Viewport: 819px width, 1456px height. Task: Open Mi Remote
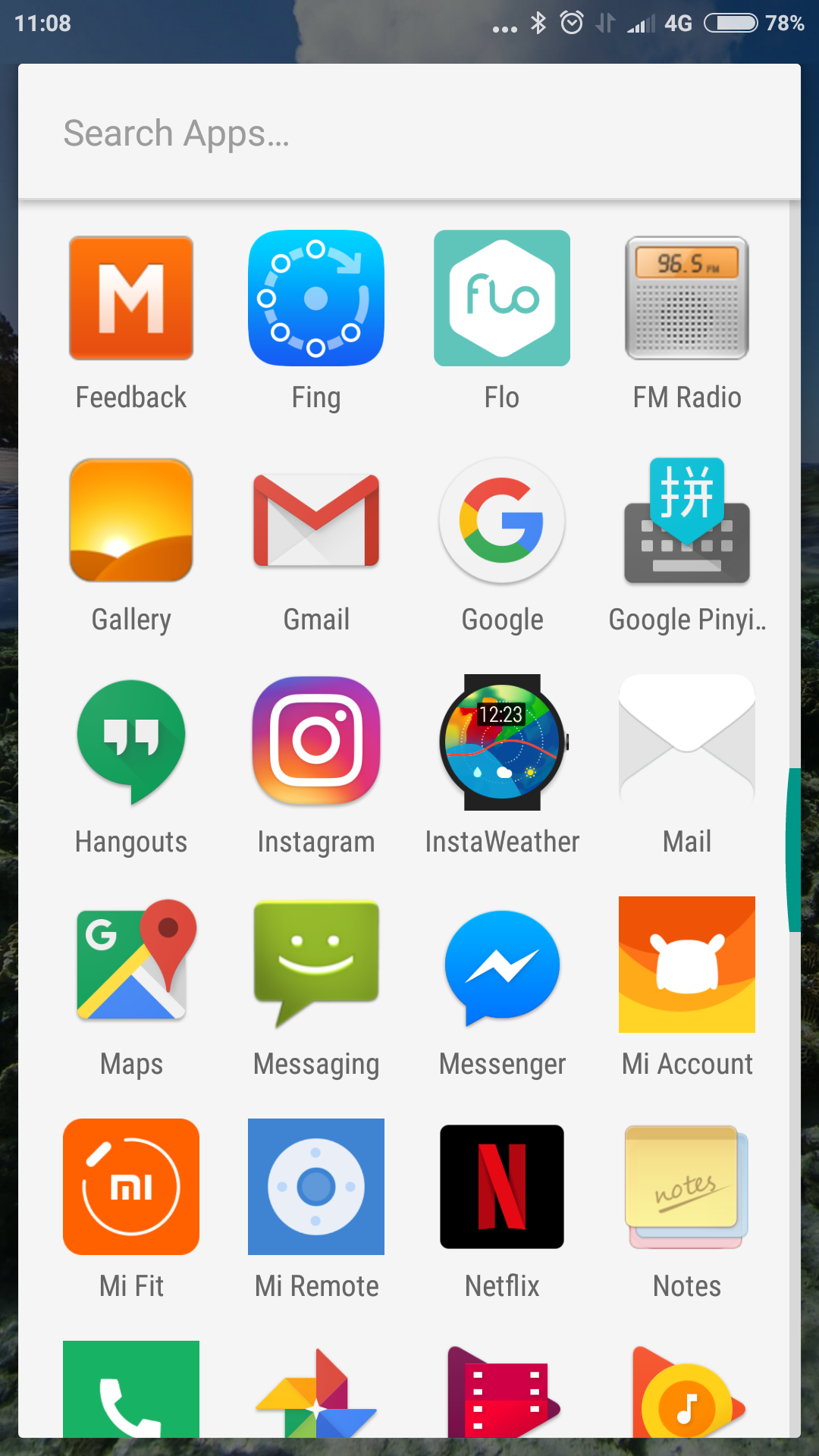(x=316, y=1187)
